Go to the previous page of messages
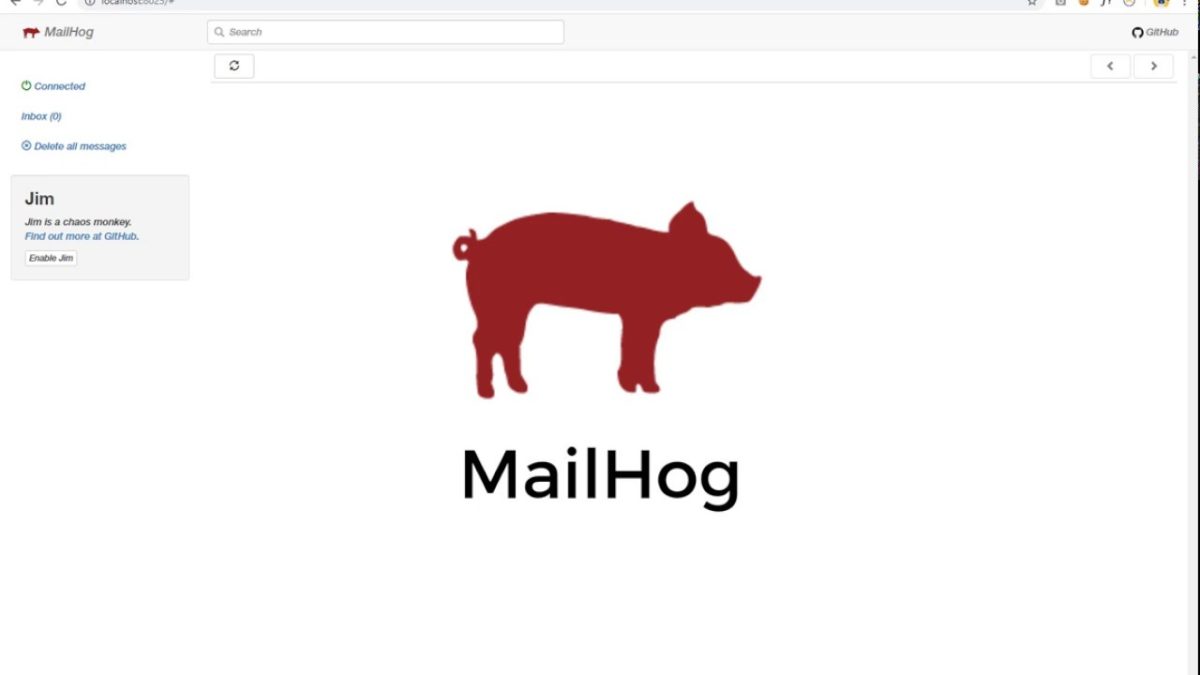The image size is (1200, 675). pyautogui.click(x=1110, y=66)
